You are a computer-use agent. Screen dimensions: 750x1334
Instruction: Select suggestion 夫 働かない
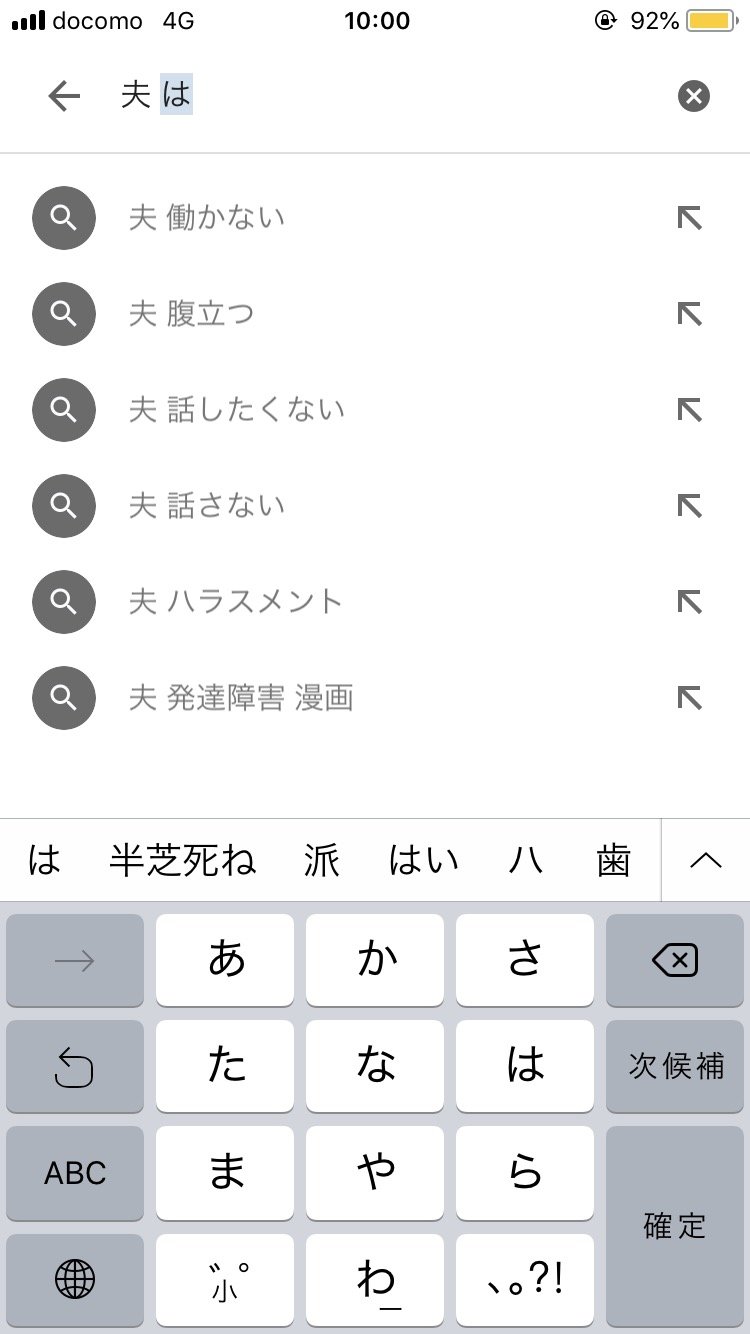coord(375,217)
